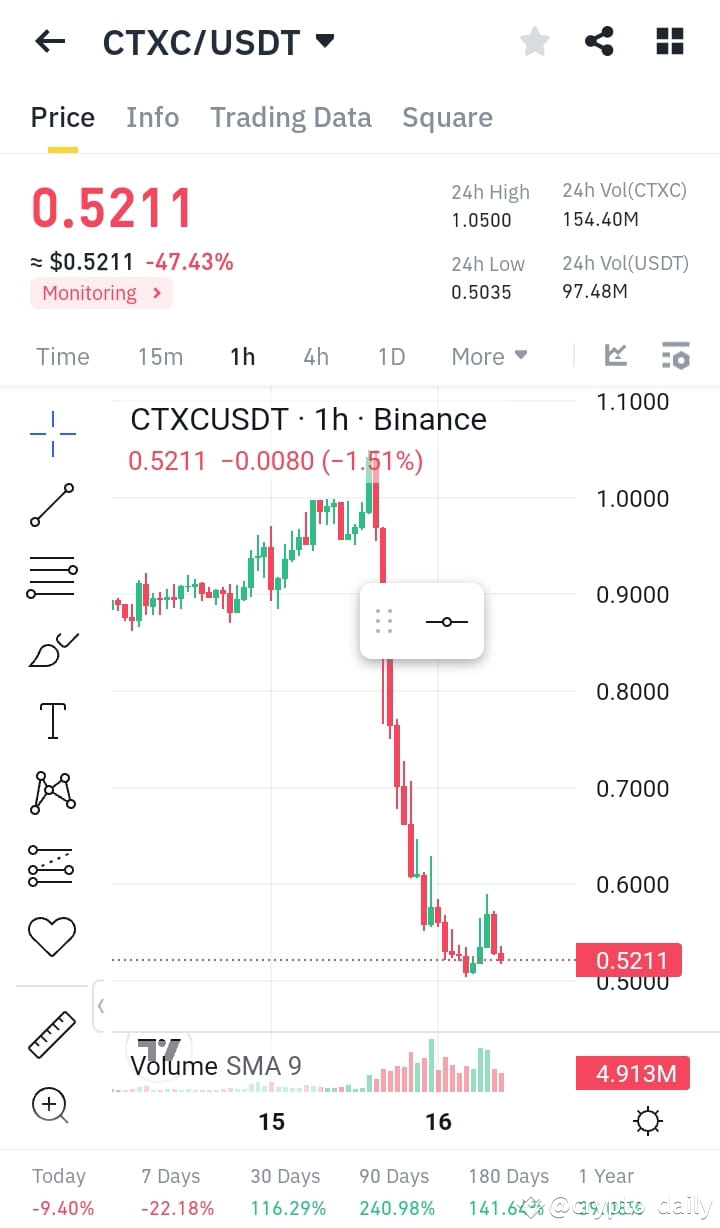Favorite the pair using the star
This screenshot has width=720, height=1228.
534,41
